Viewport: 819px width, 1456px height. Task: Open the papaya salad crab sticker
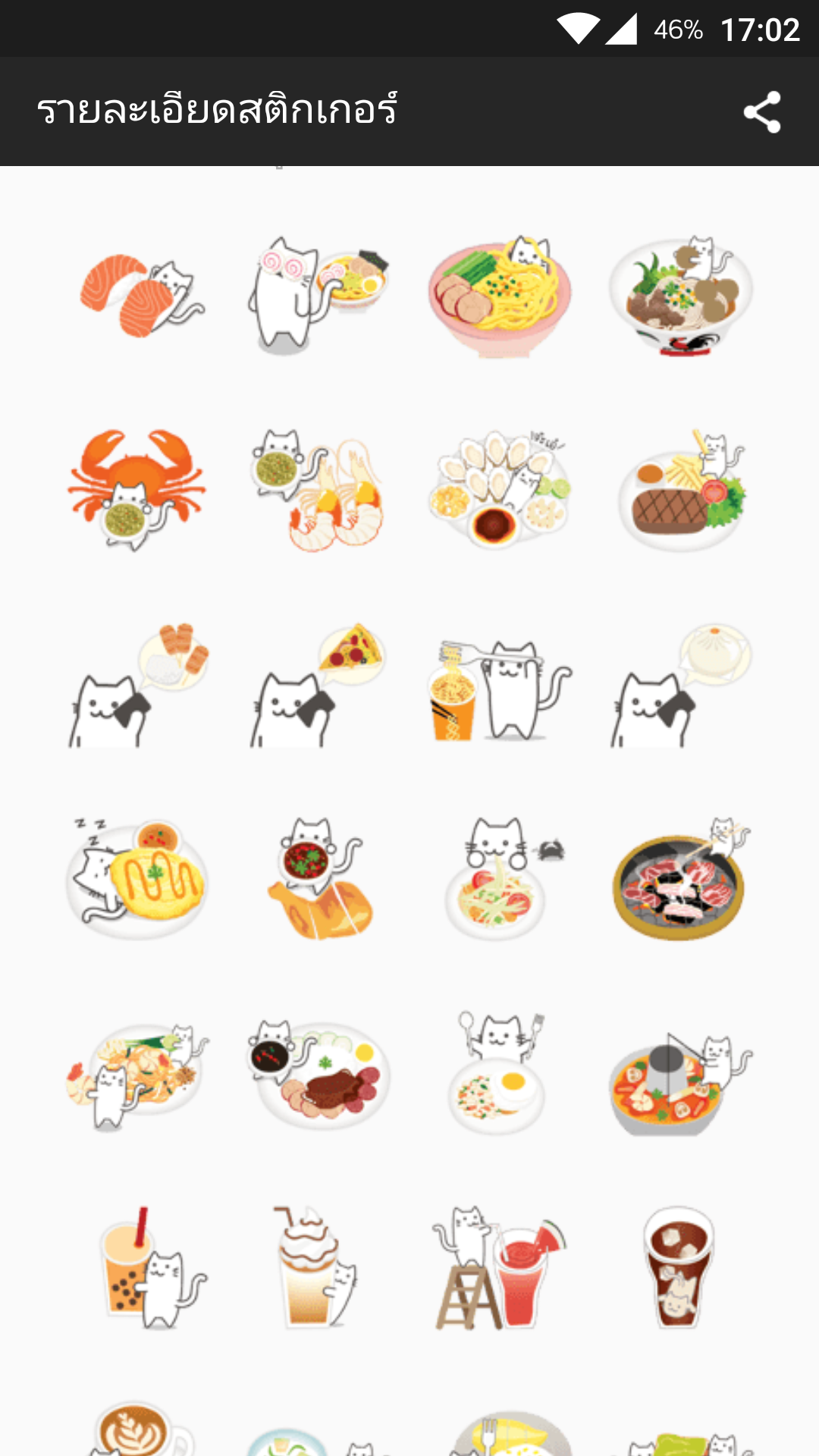coord(498,880)
